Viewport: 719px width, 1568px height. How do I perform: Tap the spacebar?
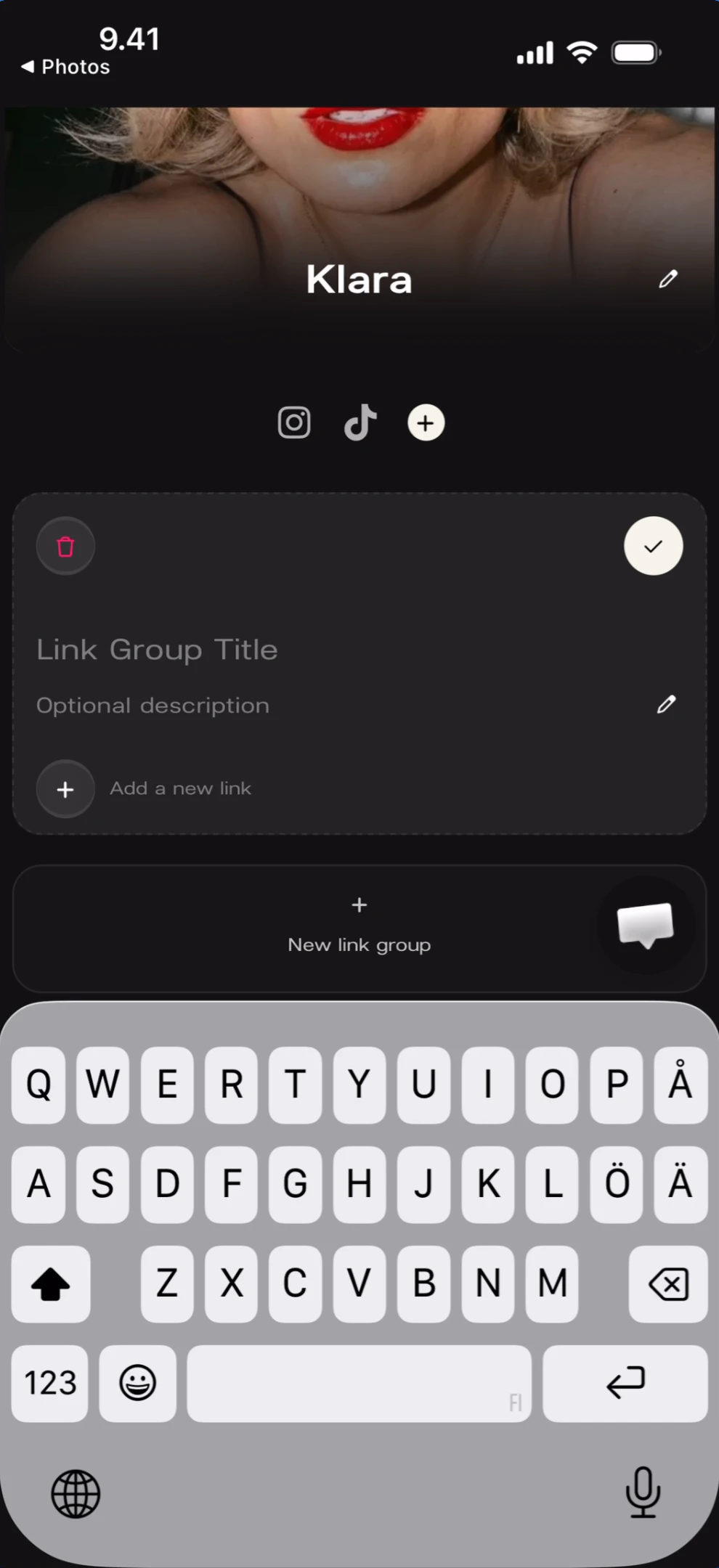coord(359,1382)
